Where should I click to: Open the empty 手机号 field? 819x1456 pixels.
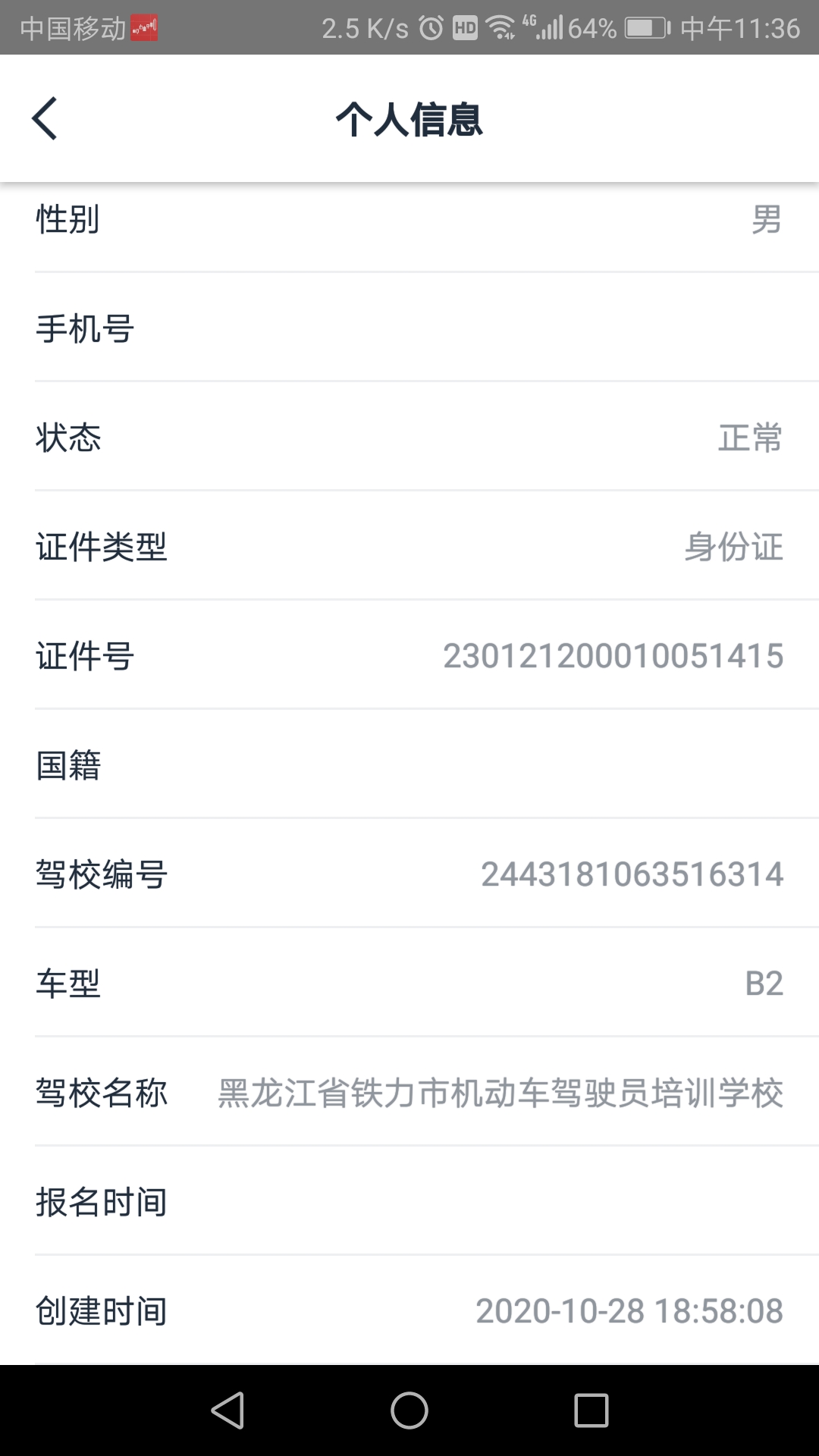(x=409, y=329)
